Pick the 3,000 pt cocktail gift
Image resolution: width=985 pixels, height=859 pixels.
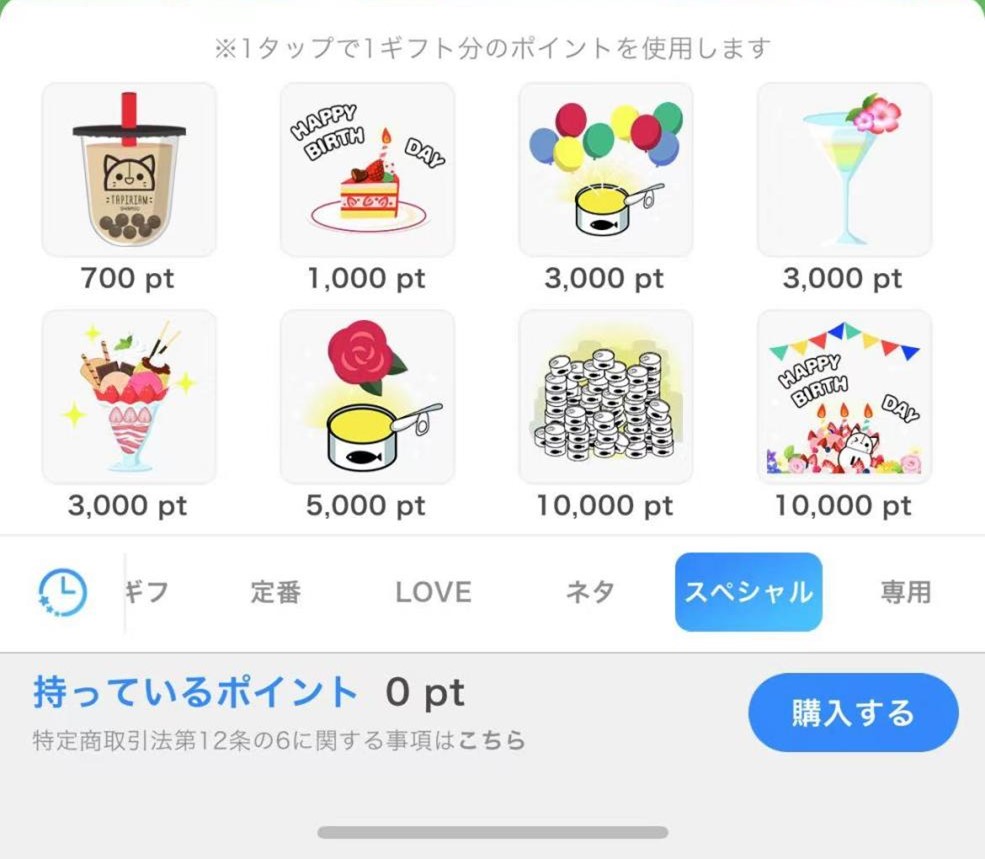(844, 169)
